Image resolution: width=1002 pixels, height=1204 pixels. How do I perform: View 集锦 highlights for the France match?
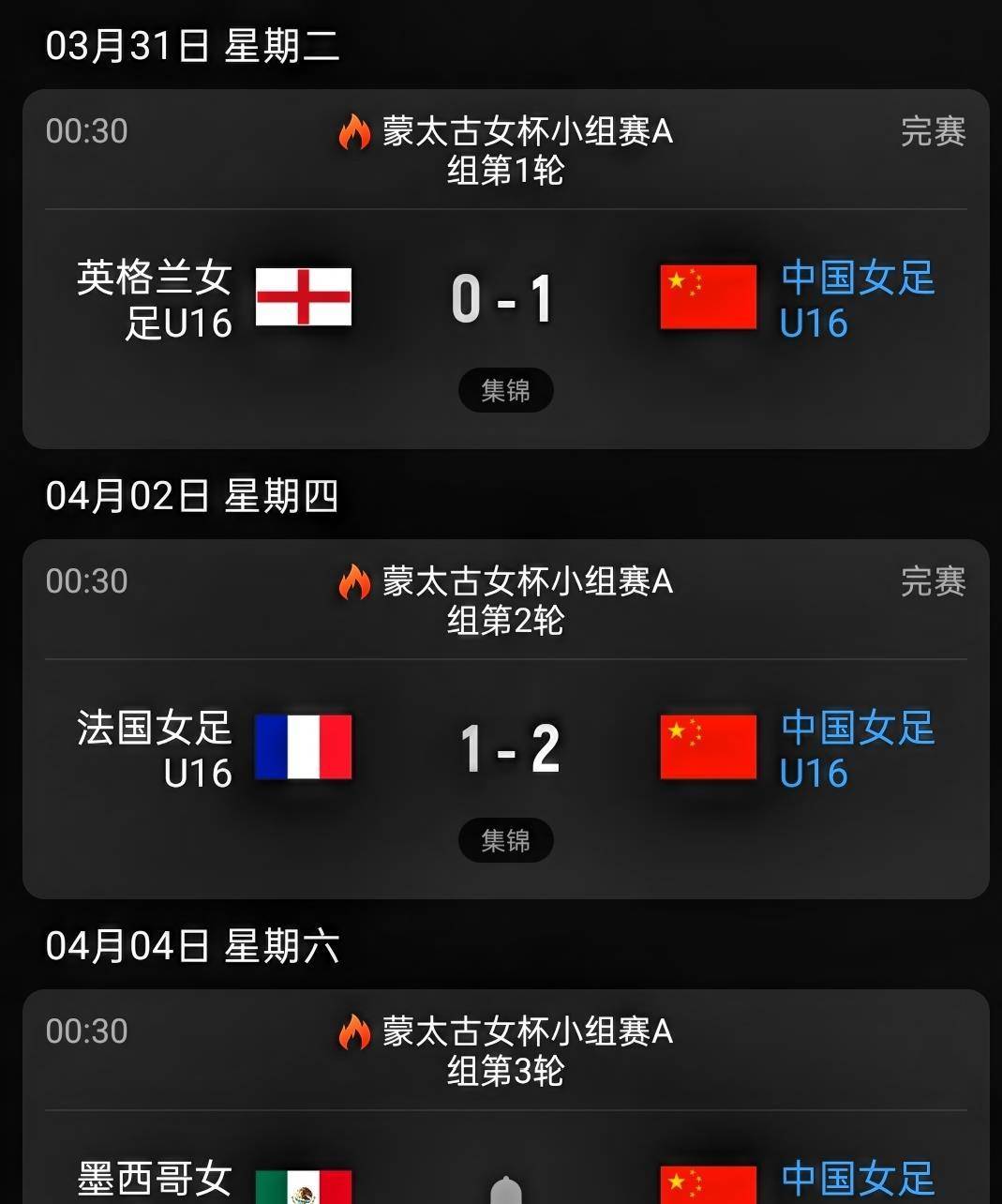[505, 840]
